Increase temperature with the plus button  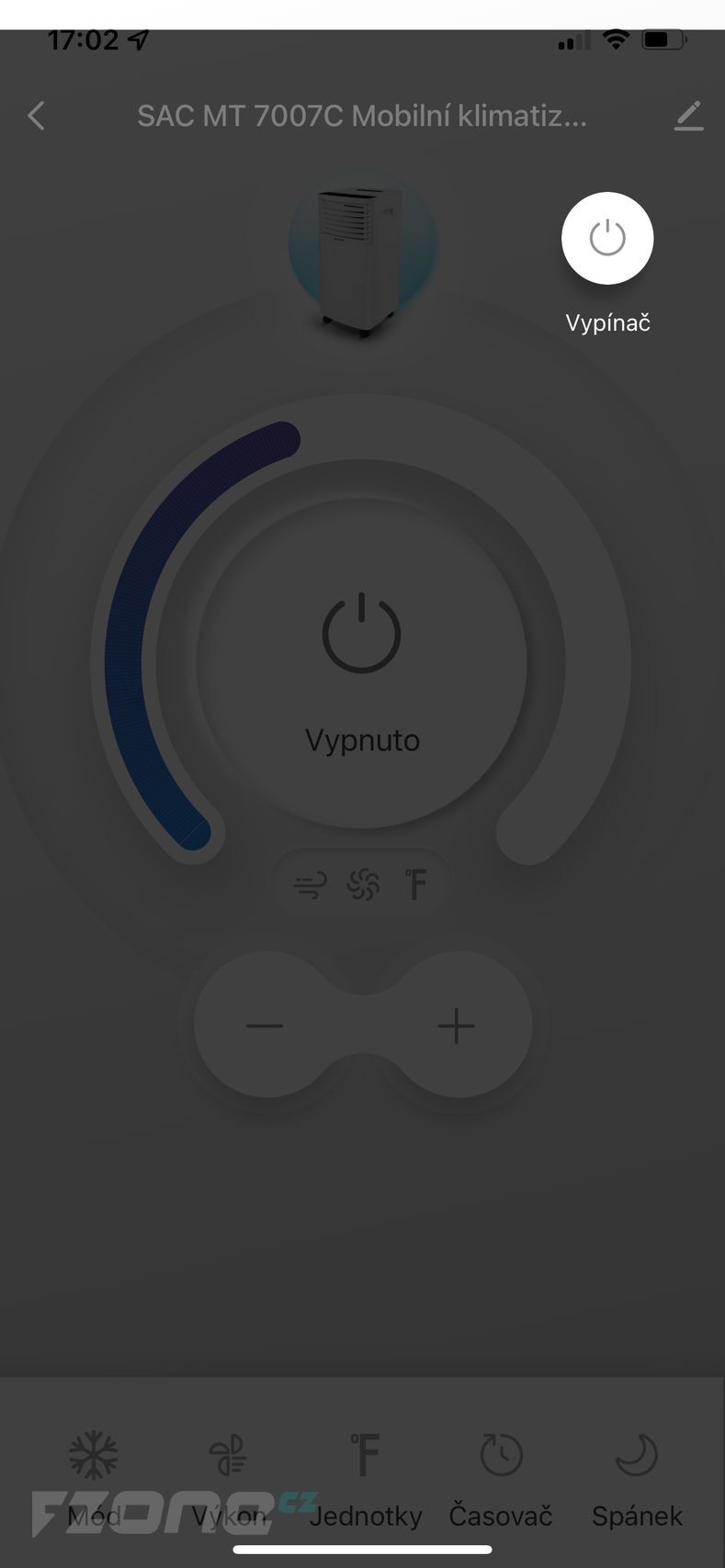[x=456, y=1025]
